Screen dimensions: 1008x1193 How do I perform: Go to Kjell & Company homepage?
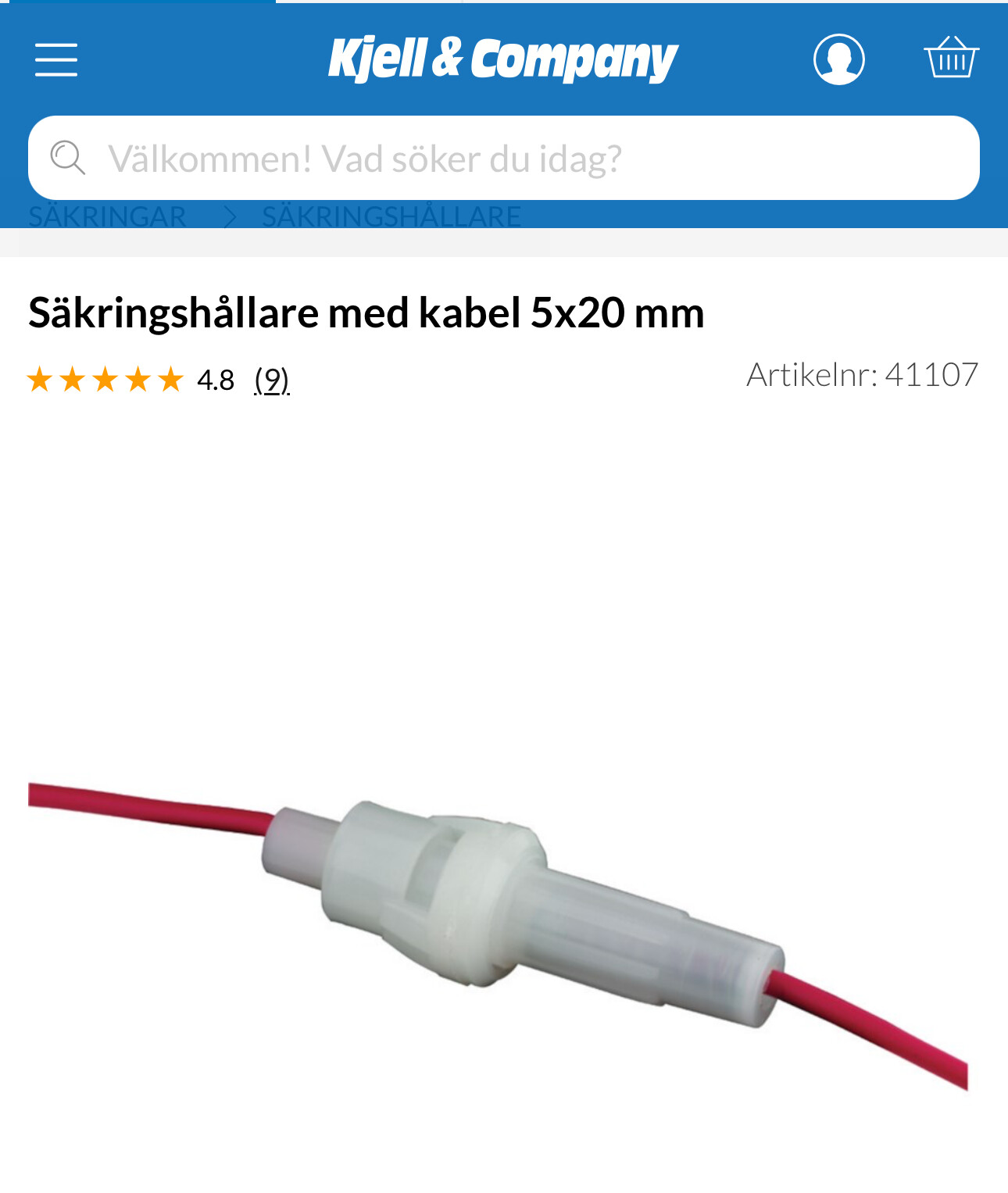pos(502,59)
